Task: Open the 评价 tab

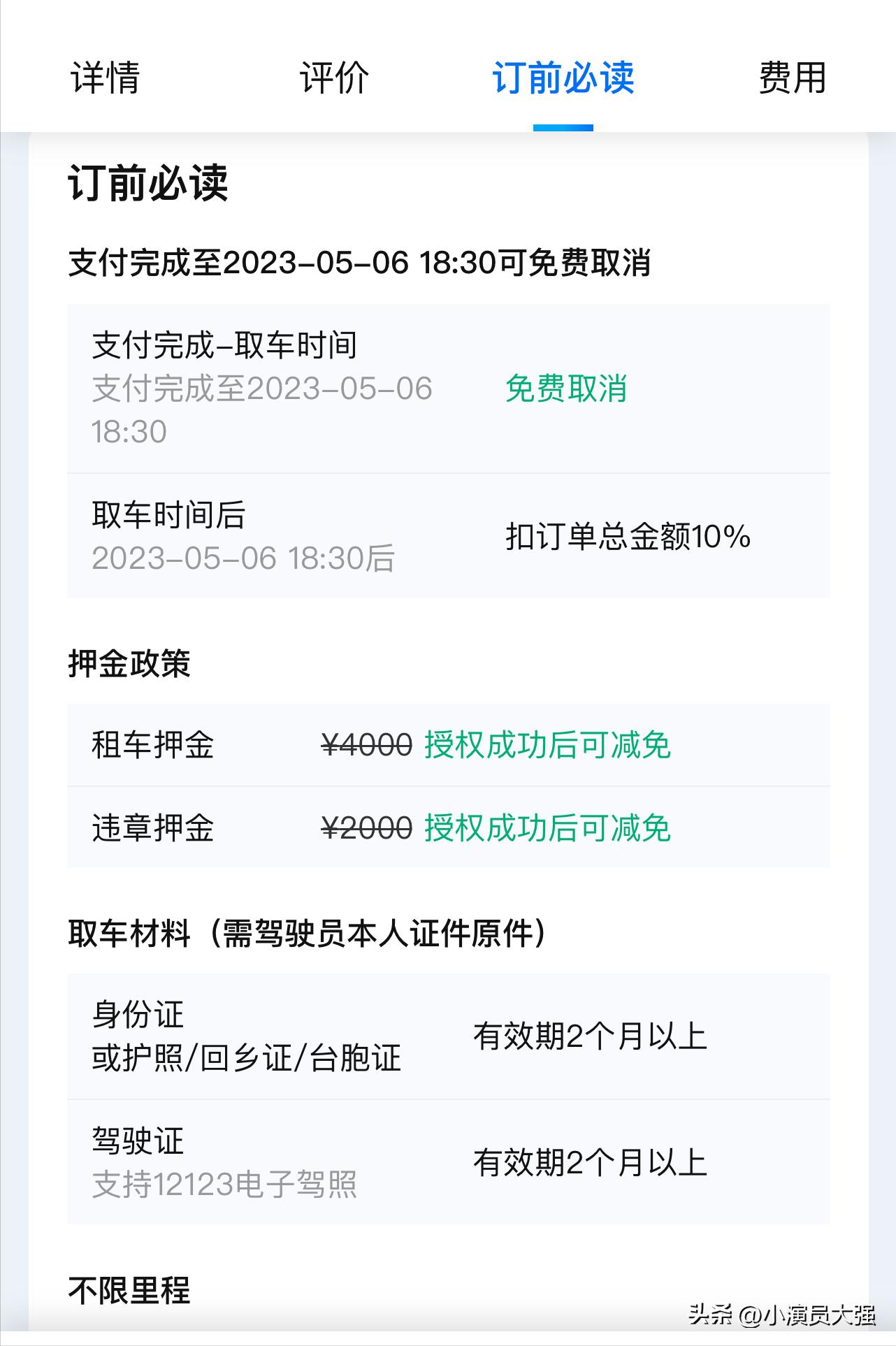Action: pyautogui.click(x=334, y=79)
